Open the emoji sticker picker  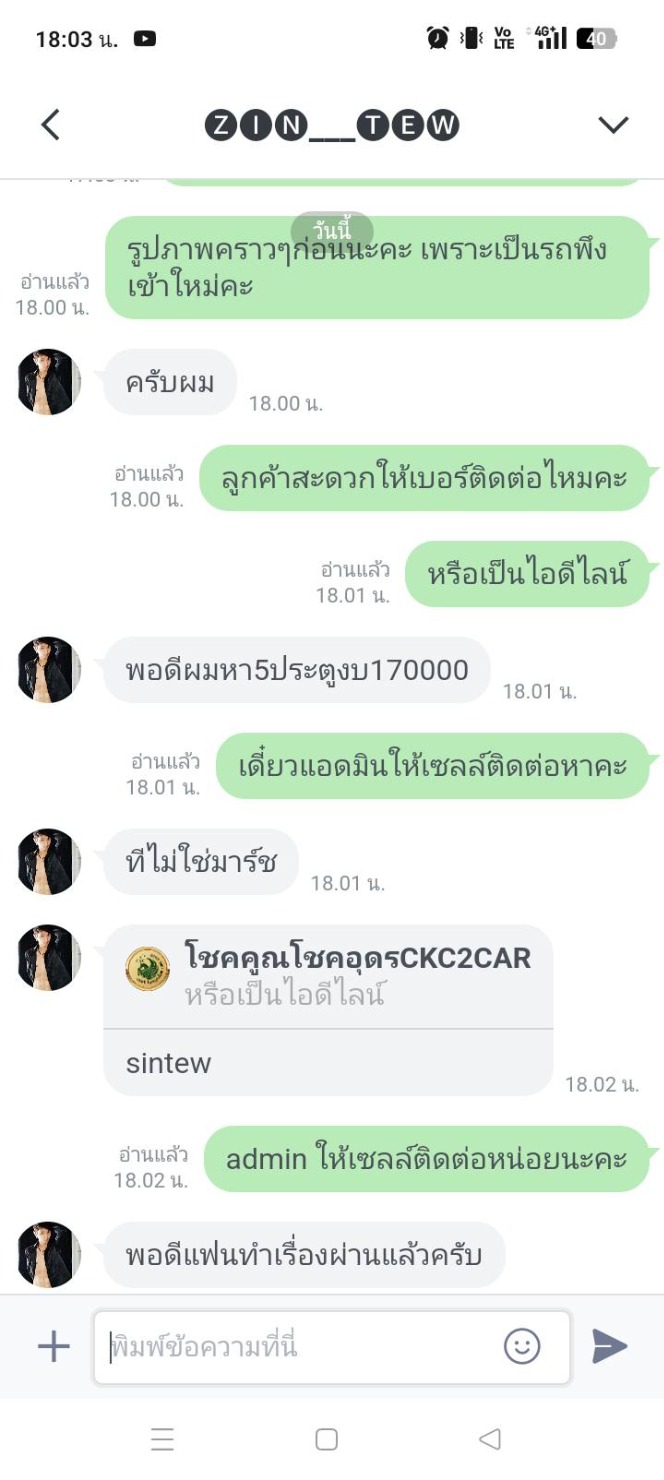[522, 1346]
